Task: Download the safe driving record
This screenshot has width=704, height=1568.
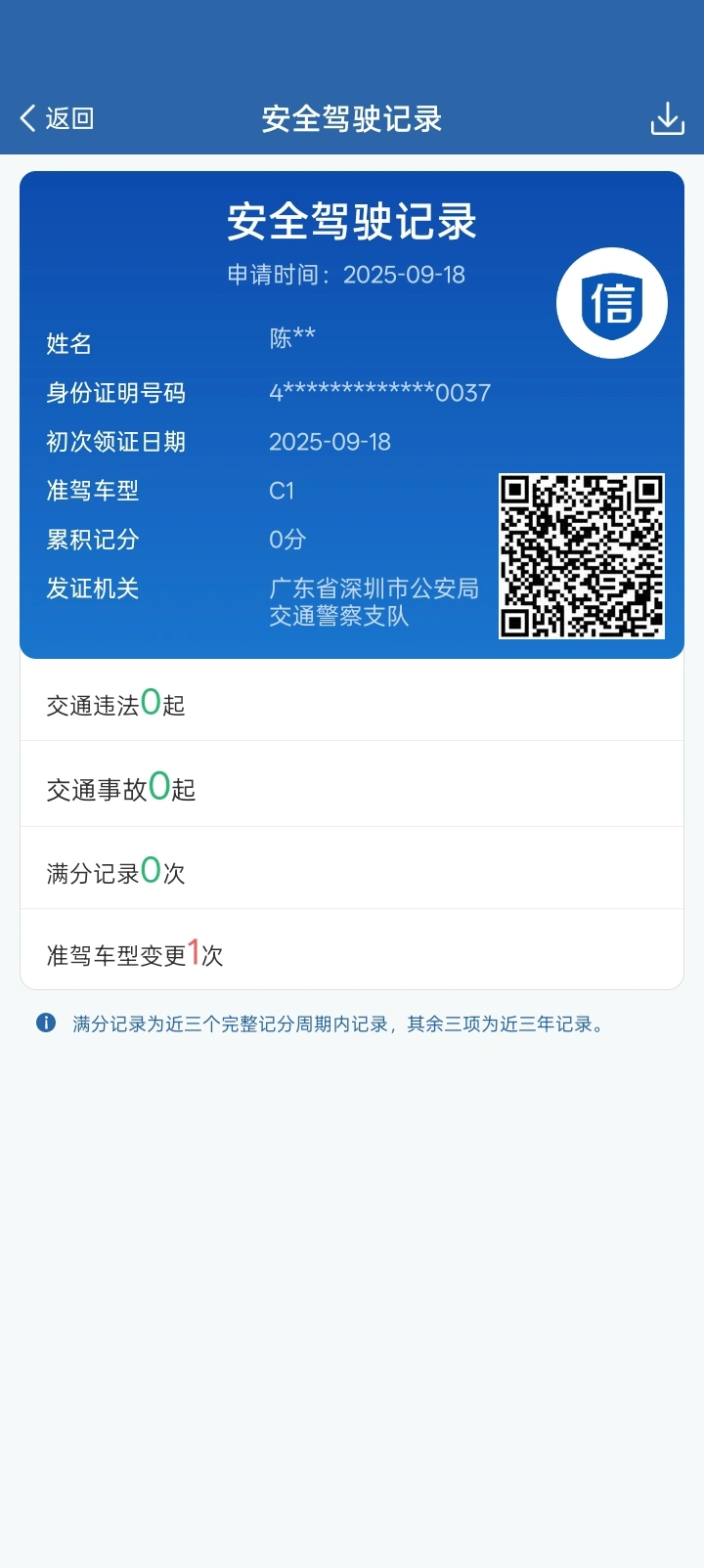Action: tap(667, 118)
